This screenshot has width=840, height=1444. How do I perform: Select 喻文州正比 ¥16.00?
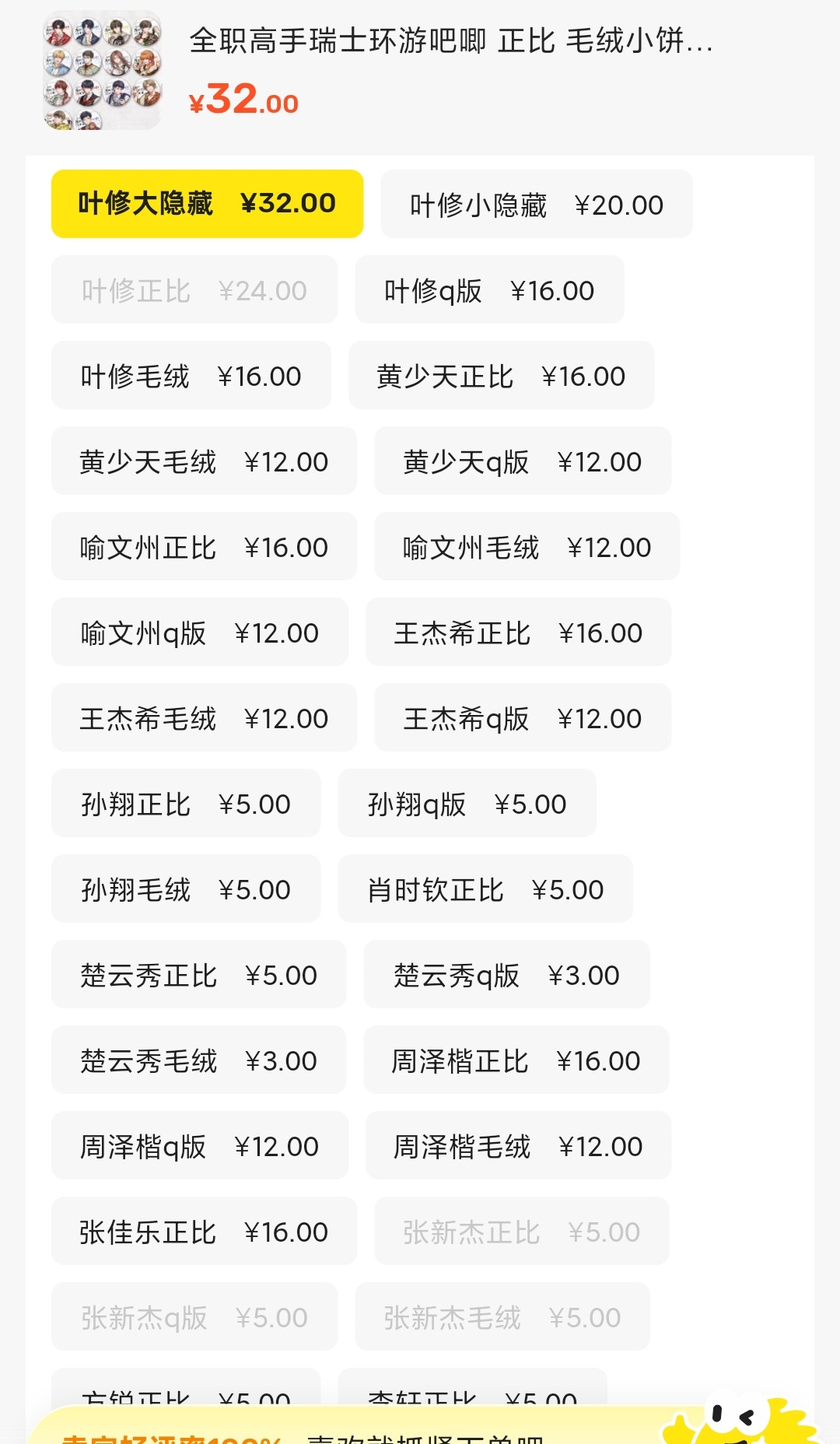204,547
